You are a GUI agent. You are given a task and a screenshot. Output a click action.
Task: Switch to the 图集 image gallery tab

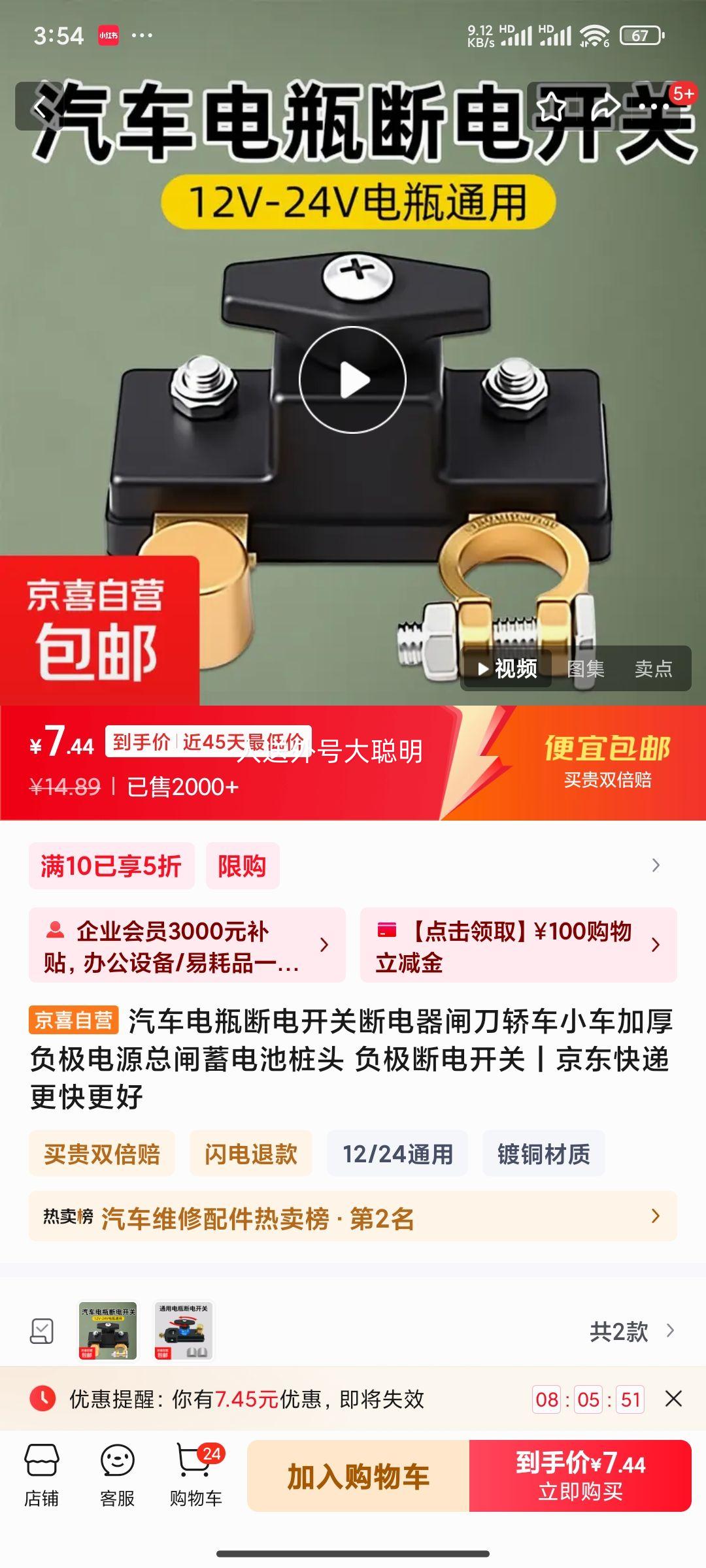pos(586,668)
